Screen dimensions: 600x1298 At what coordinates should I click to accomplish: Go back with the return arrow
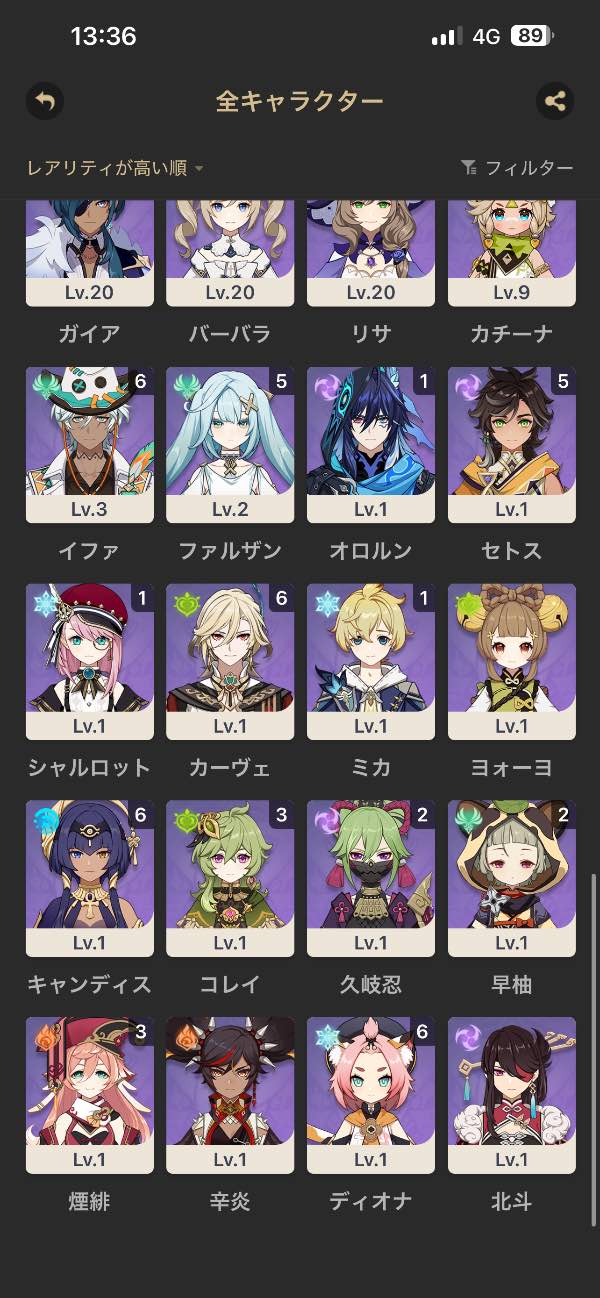tap(45, 101)
